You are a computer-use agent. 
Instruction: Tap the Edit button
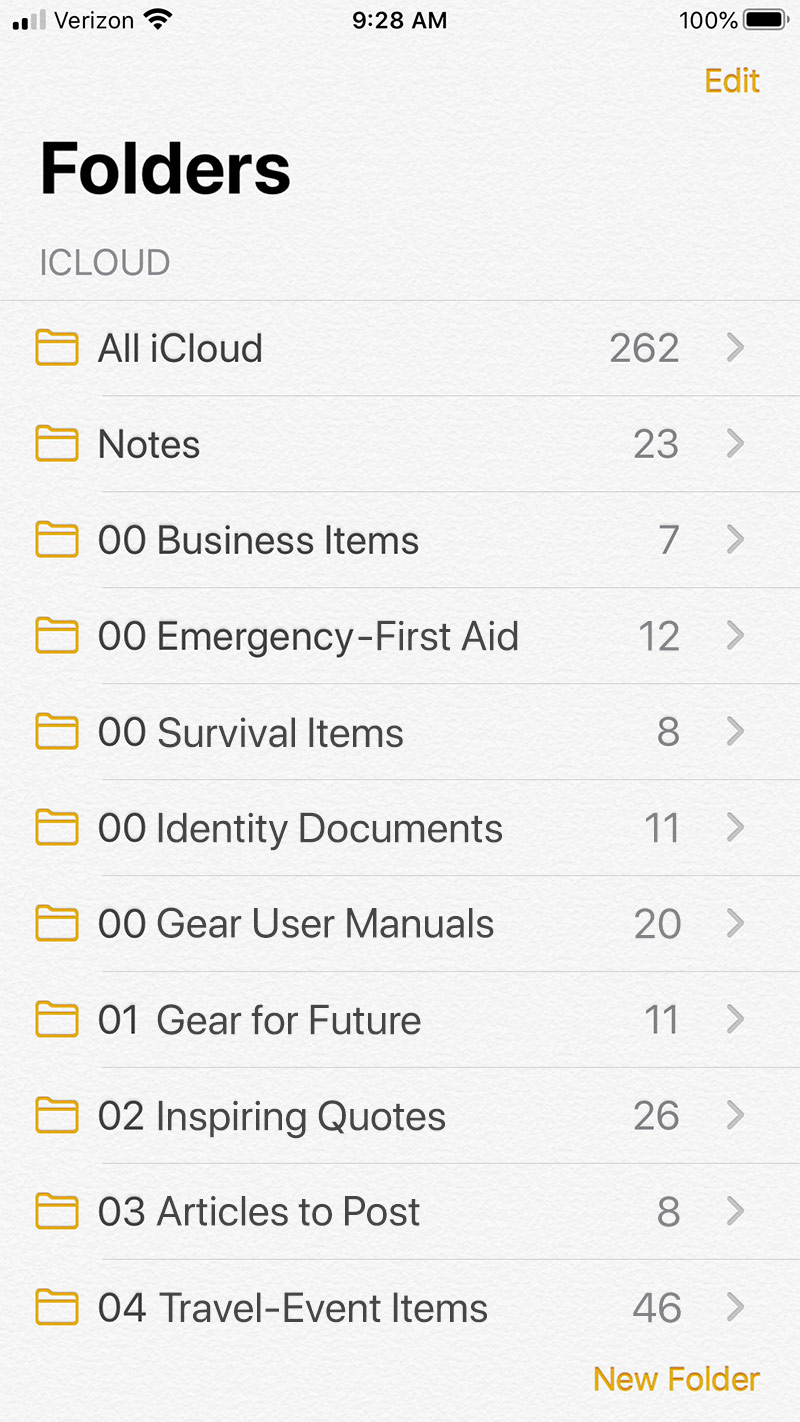732,81
